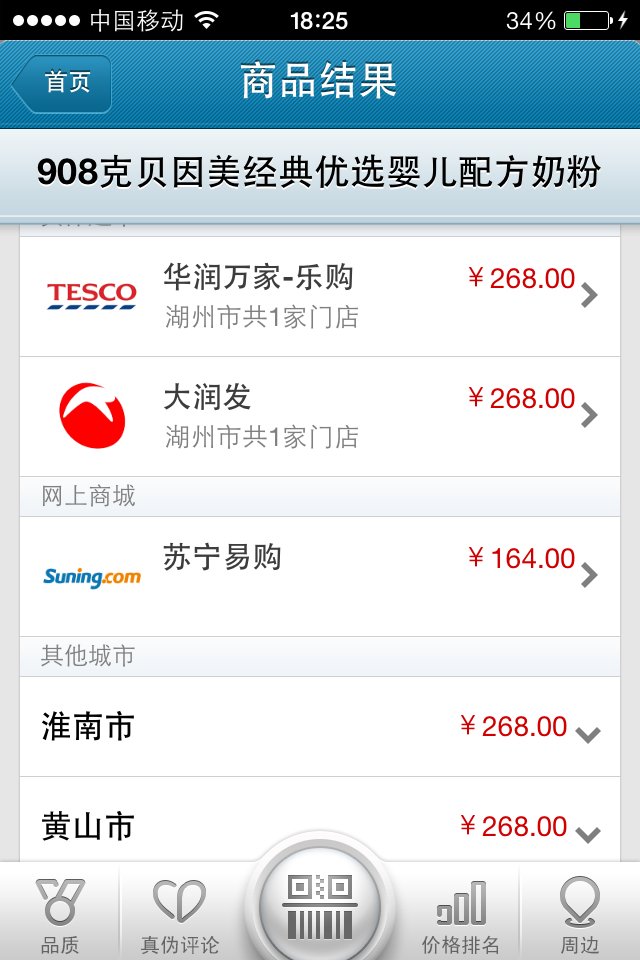This screenshot has height=960, width=640.
Task: Switch to the 真伪评论 tab
Action: point(180,915)
